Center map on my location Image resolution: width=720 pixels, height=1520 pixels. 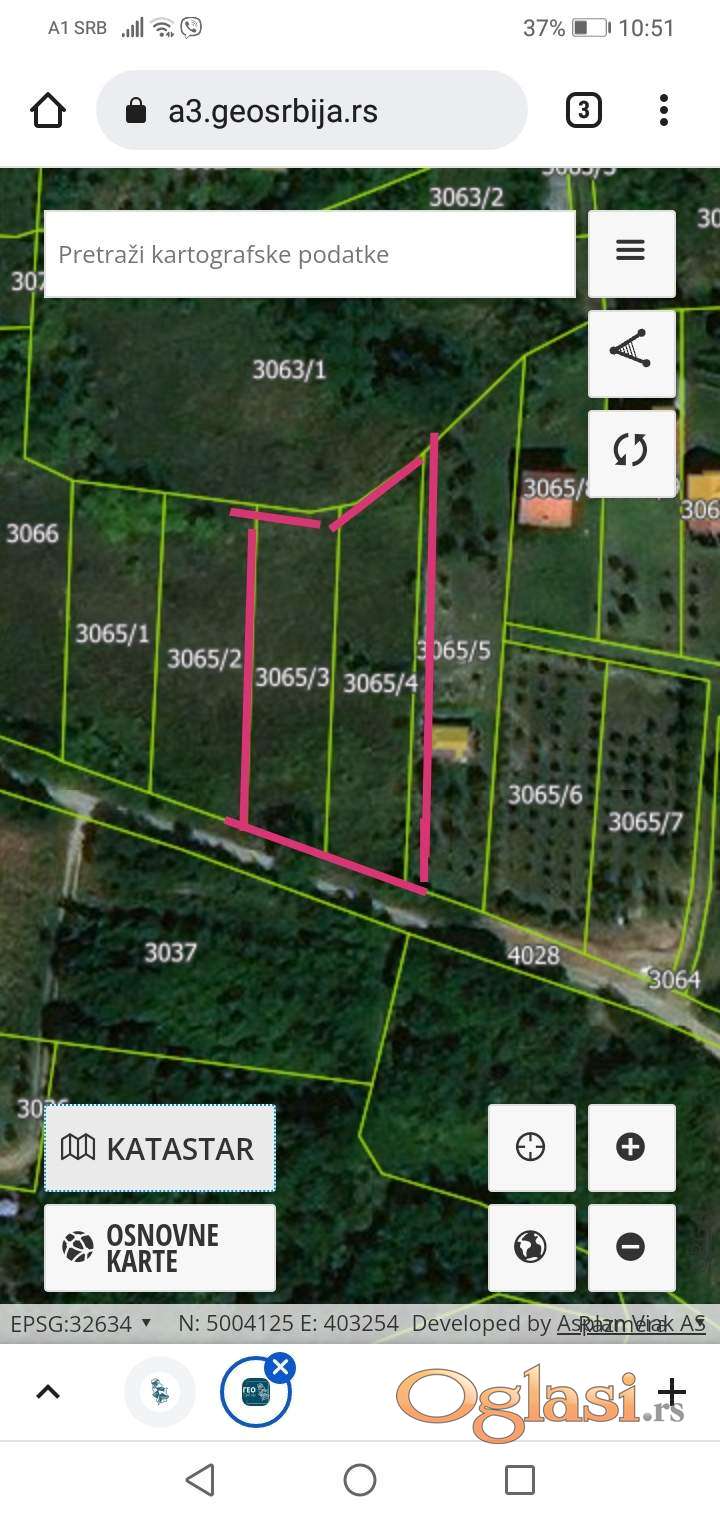(x=531, y=1147)
